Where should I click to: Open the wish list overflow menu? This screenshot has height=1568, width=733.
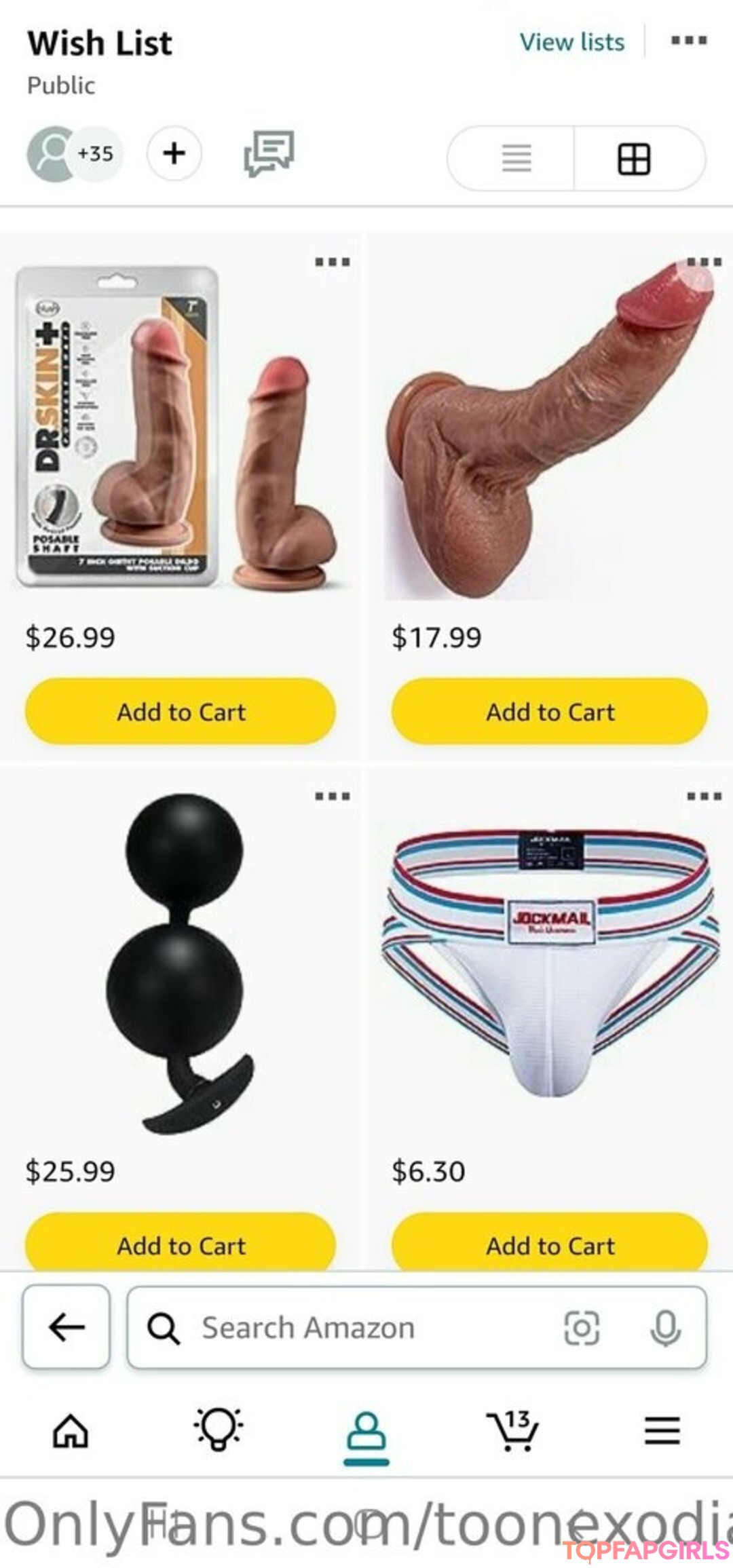pos(688,41)
